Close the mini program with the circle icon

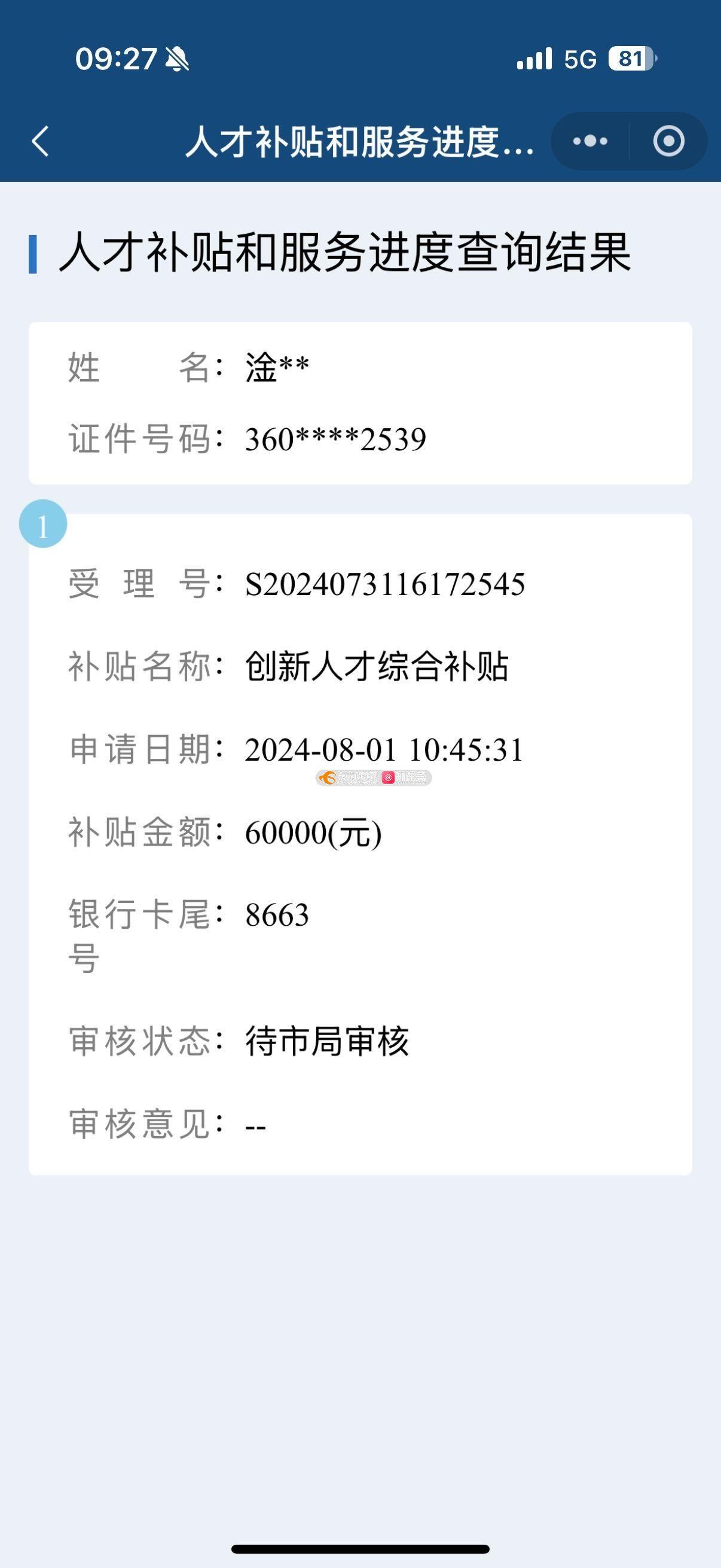coord(668,141)
